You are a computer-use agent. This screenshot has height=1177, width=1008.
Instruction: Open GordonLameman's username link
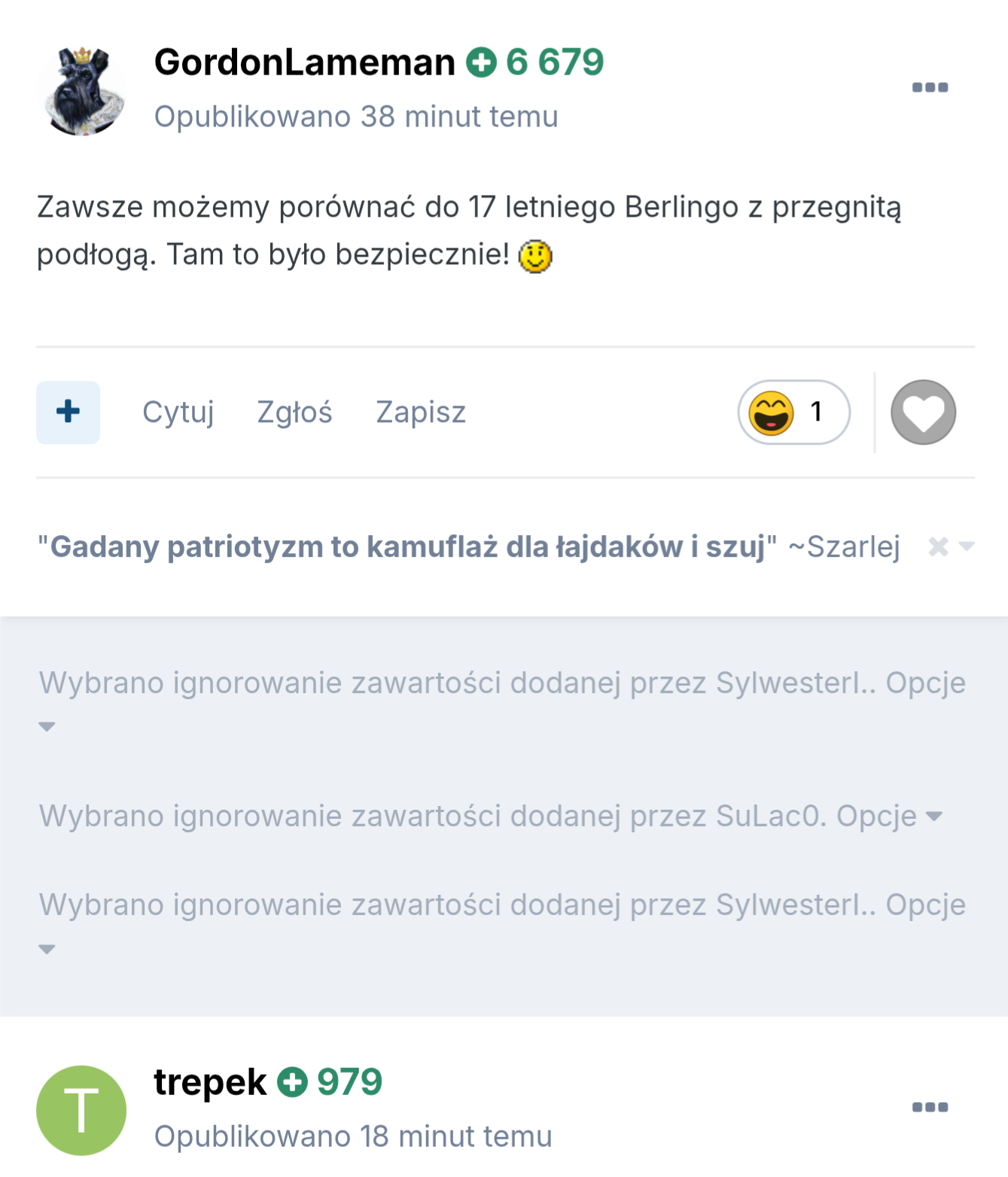(x=304, y=62)
